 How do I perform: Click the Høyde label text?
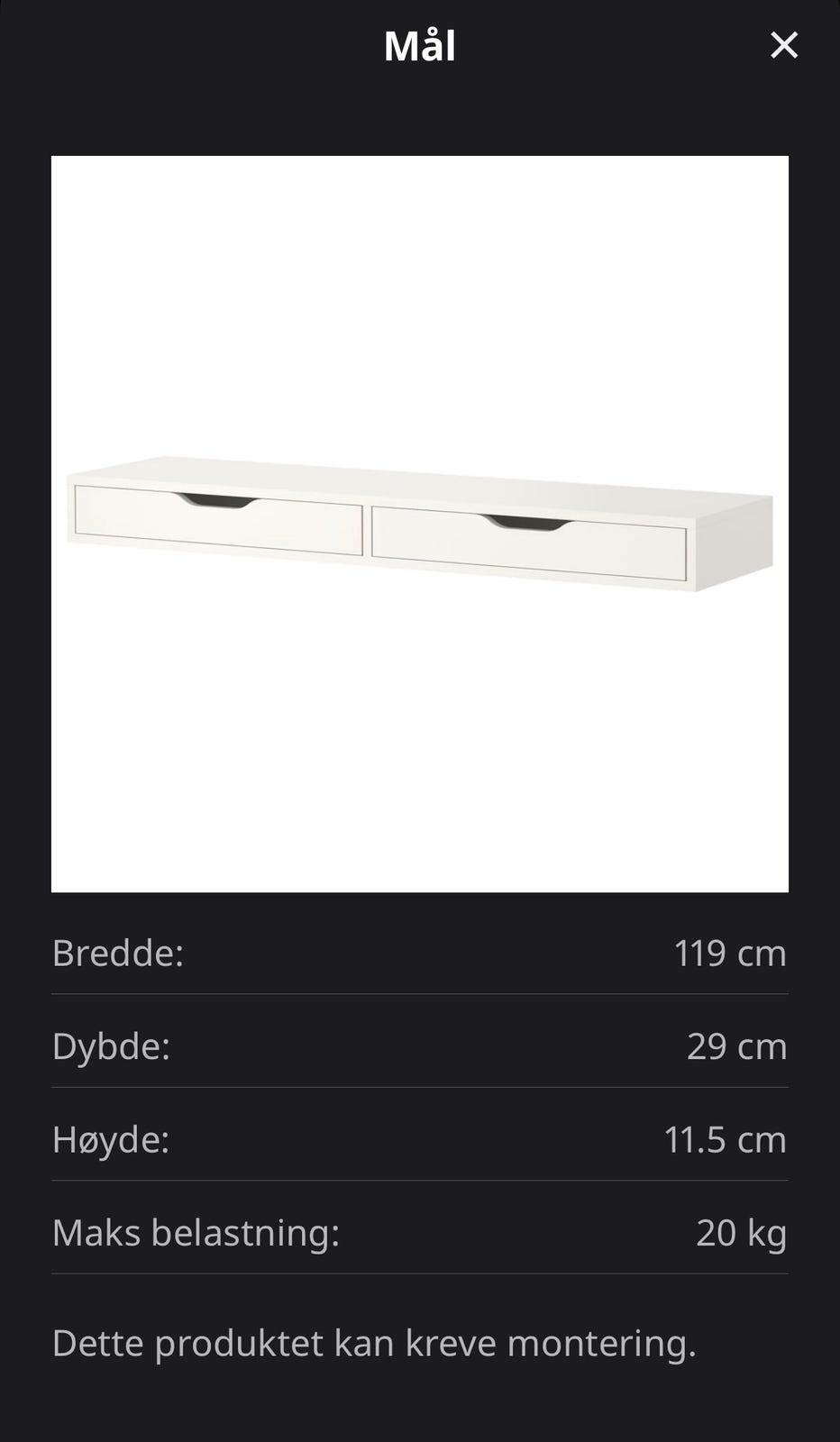pyautogui.click(x=112, y=1141)
